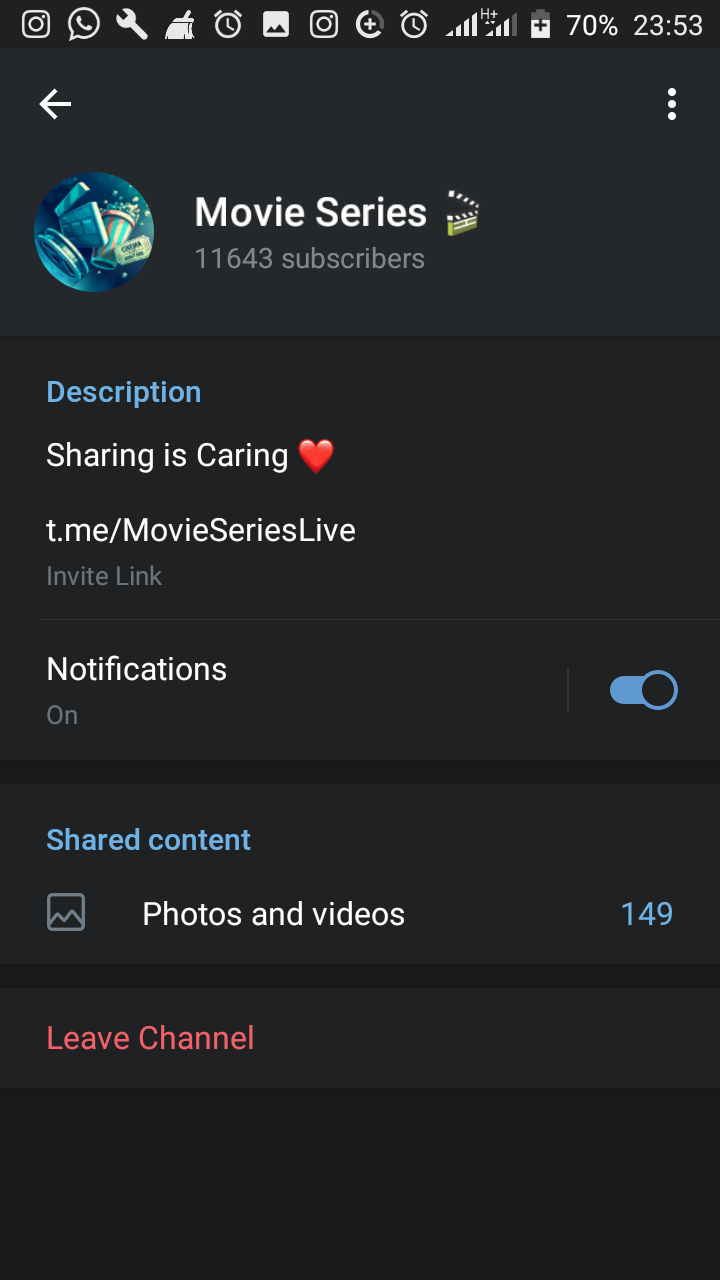Leave the Movie Series channel
720x1280 pixels.
(151, 1038)
